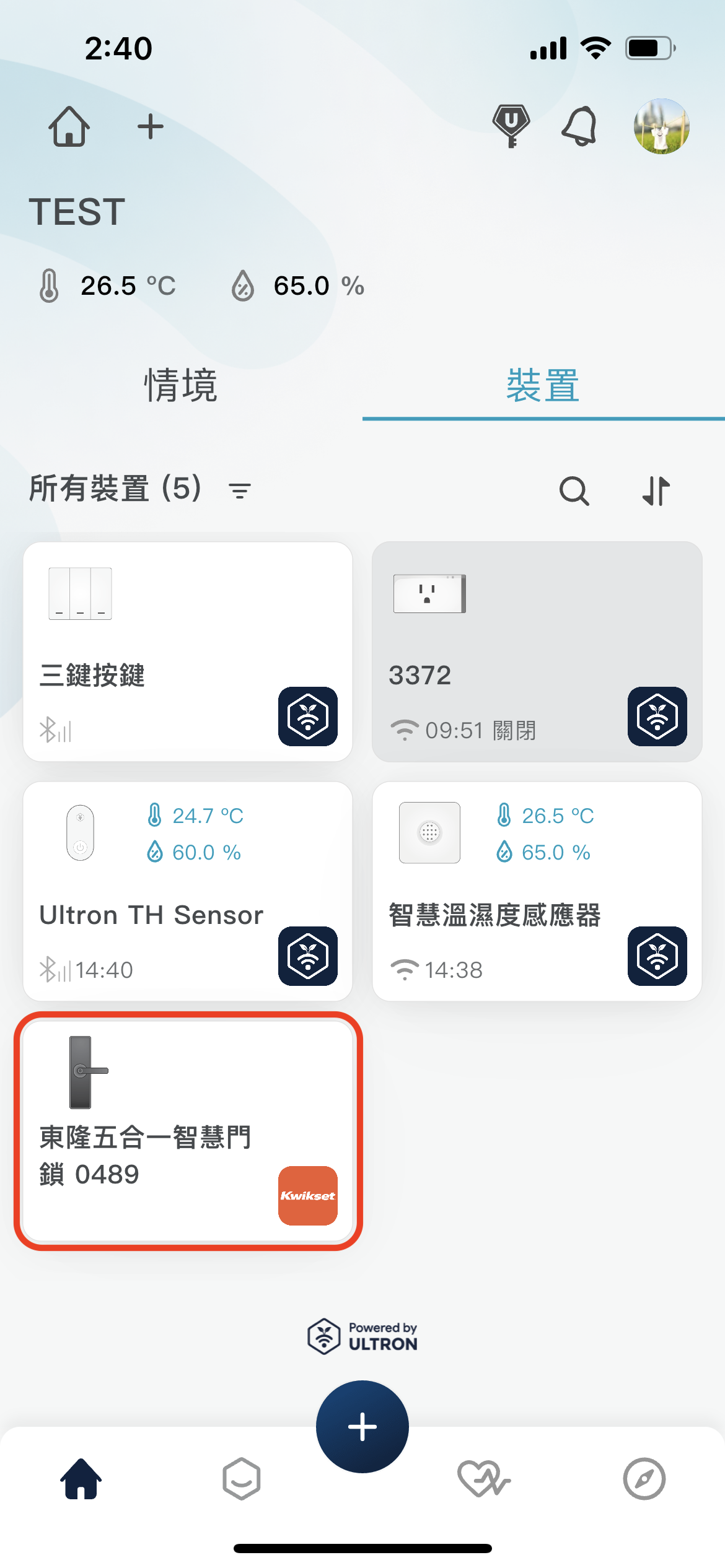This screenshot has height=1568, width=725.
Task: Open the 三鍵按鍵 device card
Action: coord(188,651)
